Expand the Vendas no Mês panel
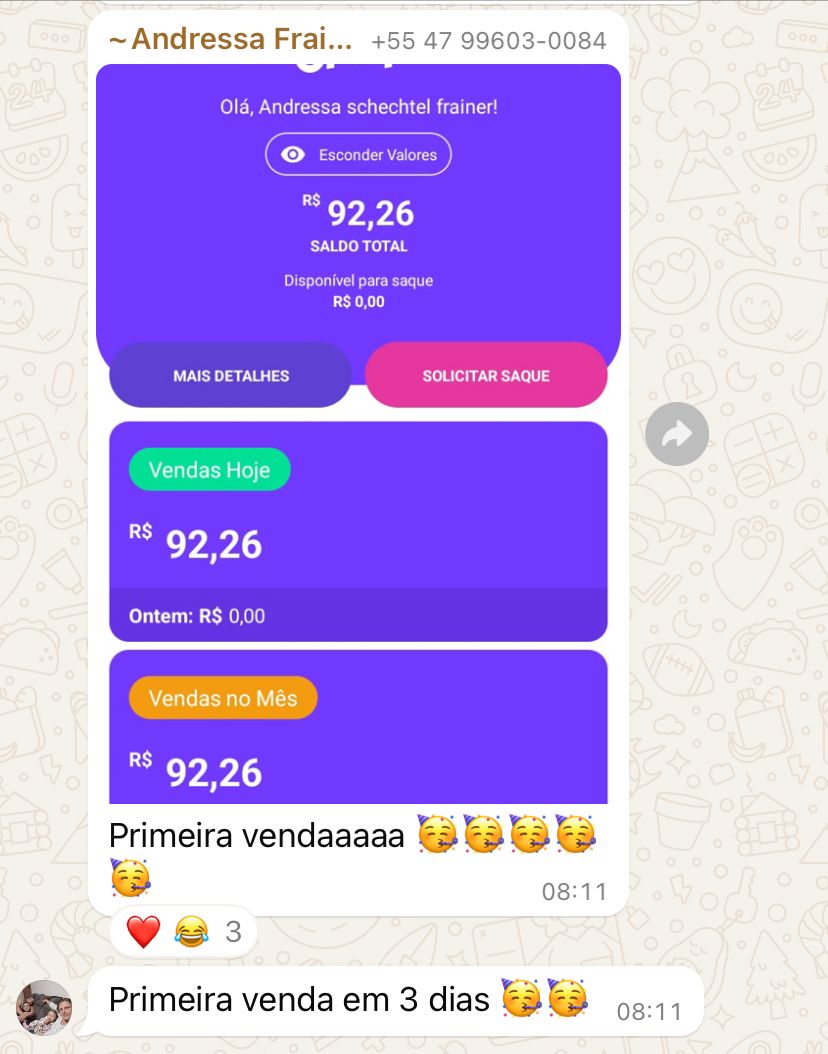Viewport: 828px width, 1054px height. [357, 726]
